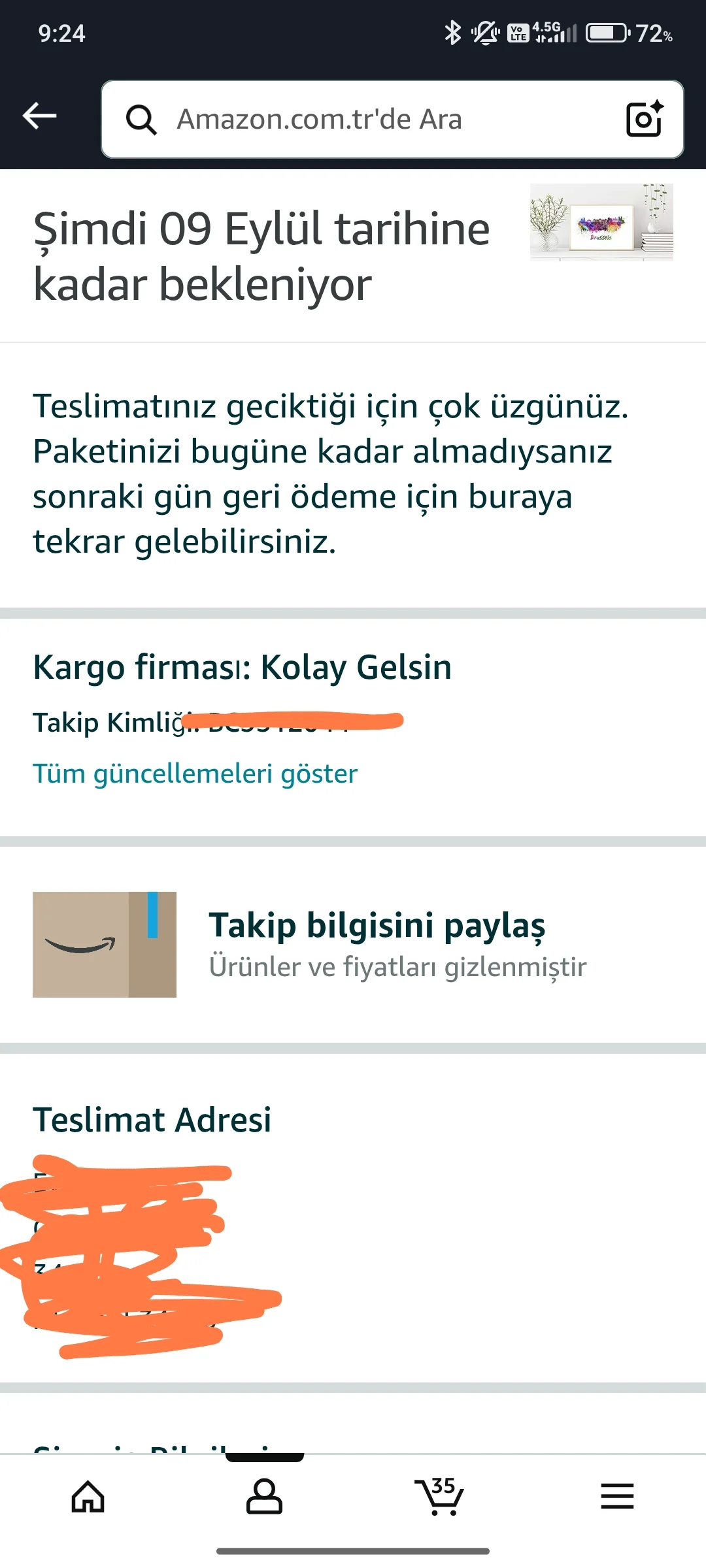This screenshot has height=1568, width=706.
Task: Switch to the Home tab
Action: [88, 1496]
